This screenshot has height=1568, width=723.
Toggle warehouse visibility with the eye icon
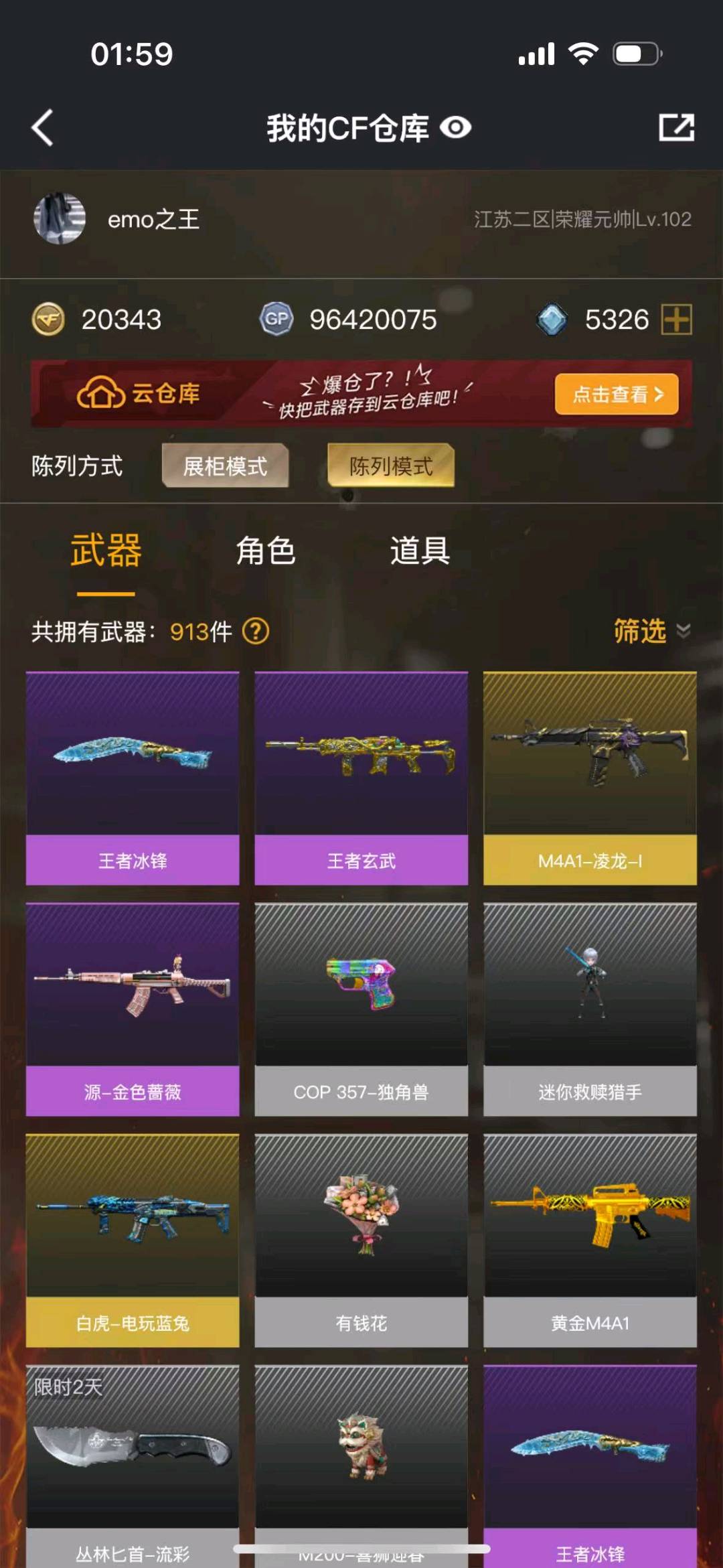coord(456,127)
